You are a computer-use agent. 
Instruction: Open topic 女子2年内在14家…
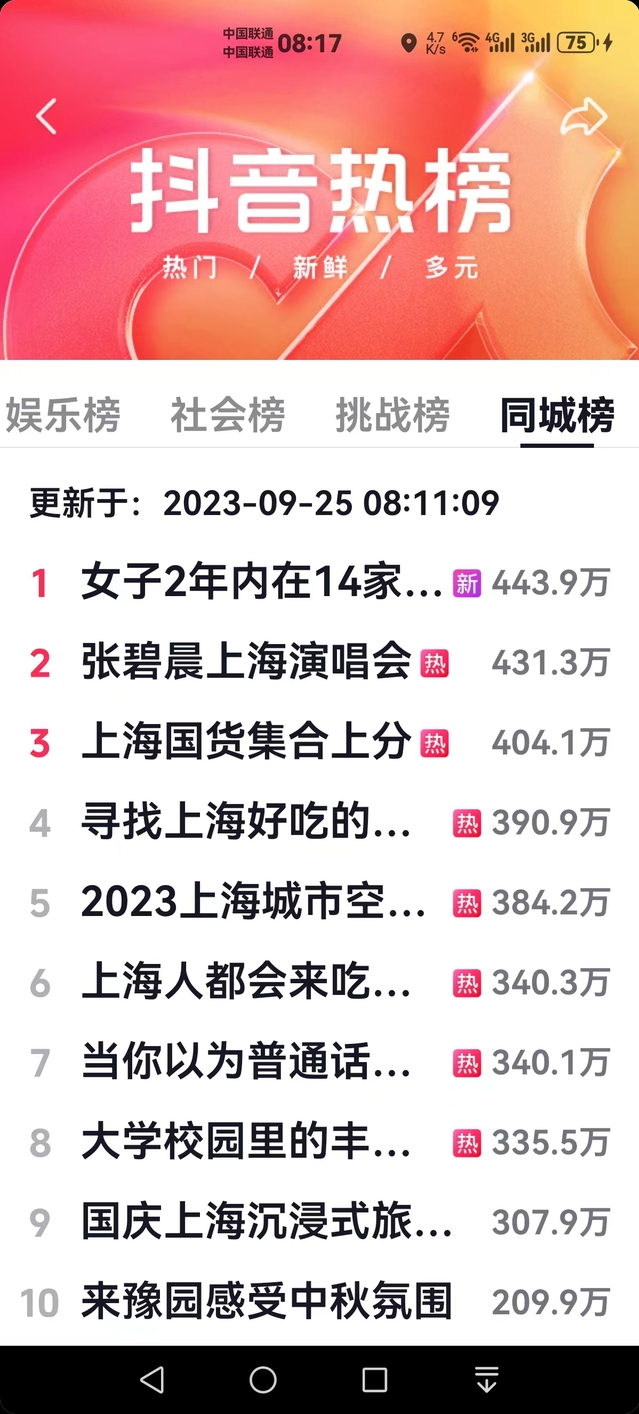pos(262,582)
